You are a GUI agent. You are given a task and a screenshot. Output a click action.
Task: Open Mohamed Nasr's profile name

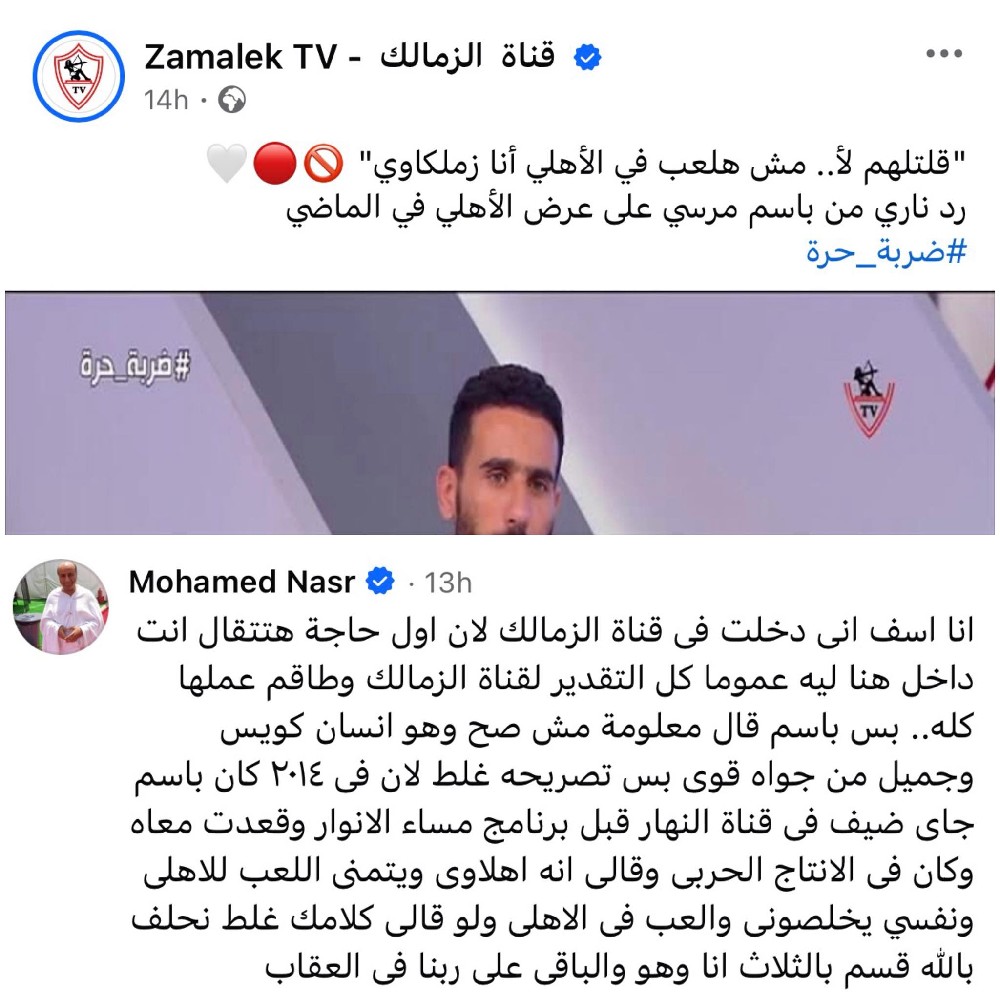244,582
